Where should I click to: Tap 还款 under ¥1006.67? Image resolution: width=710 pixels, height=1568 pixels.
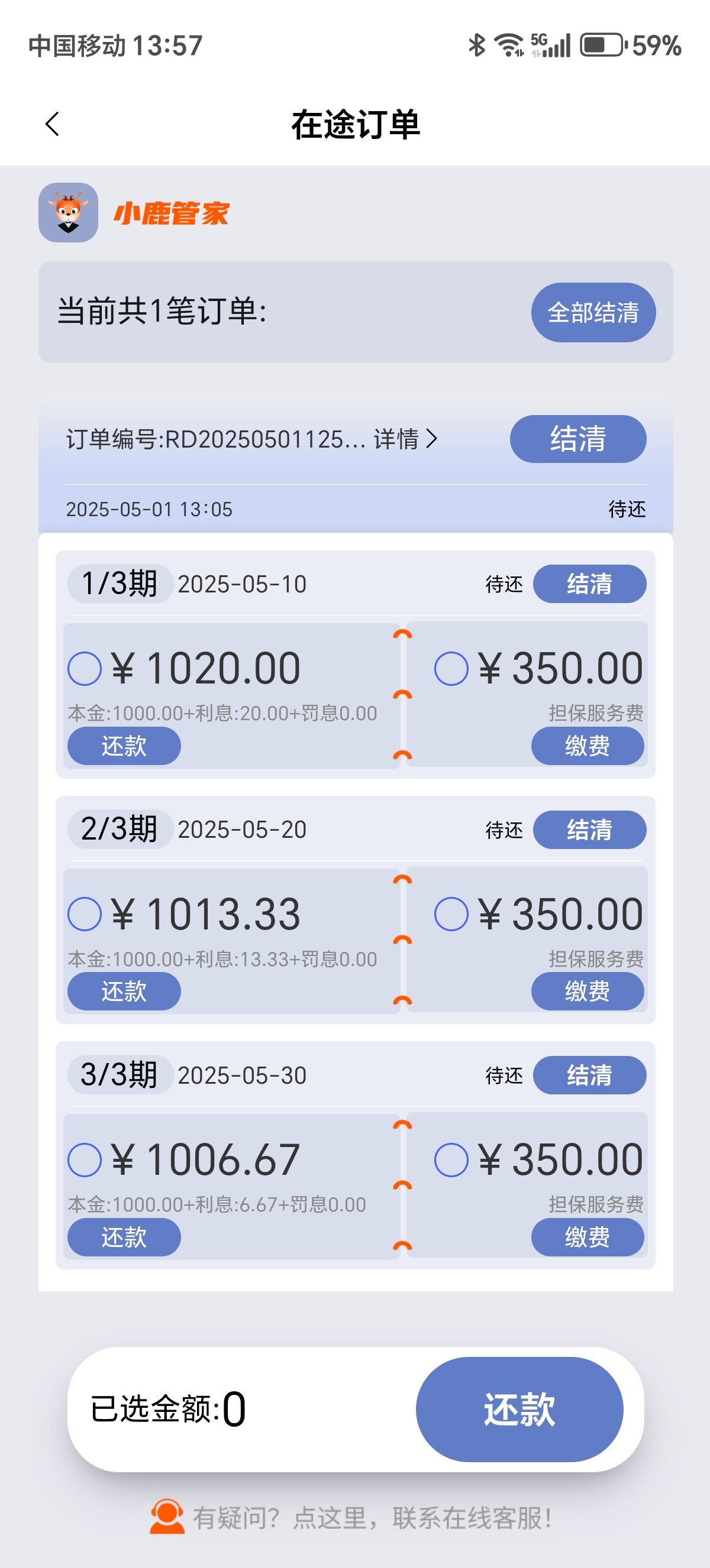124,1237
